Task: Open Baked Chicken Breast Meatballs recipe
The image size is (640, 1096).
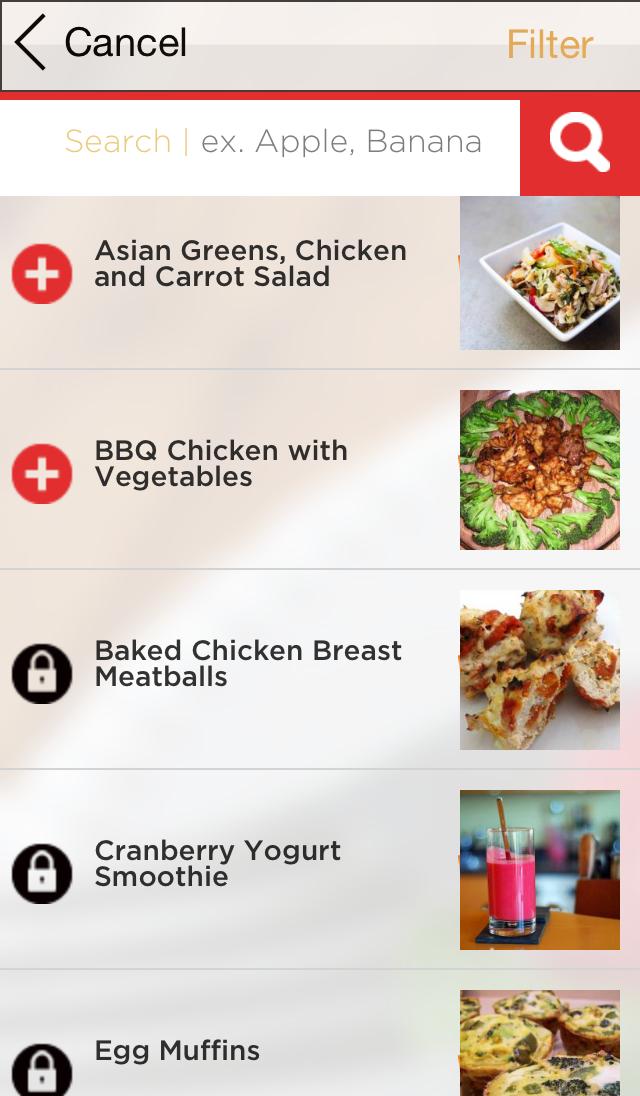Action: [x=248, y=664]
